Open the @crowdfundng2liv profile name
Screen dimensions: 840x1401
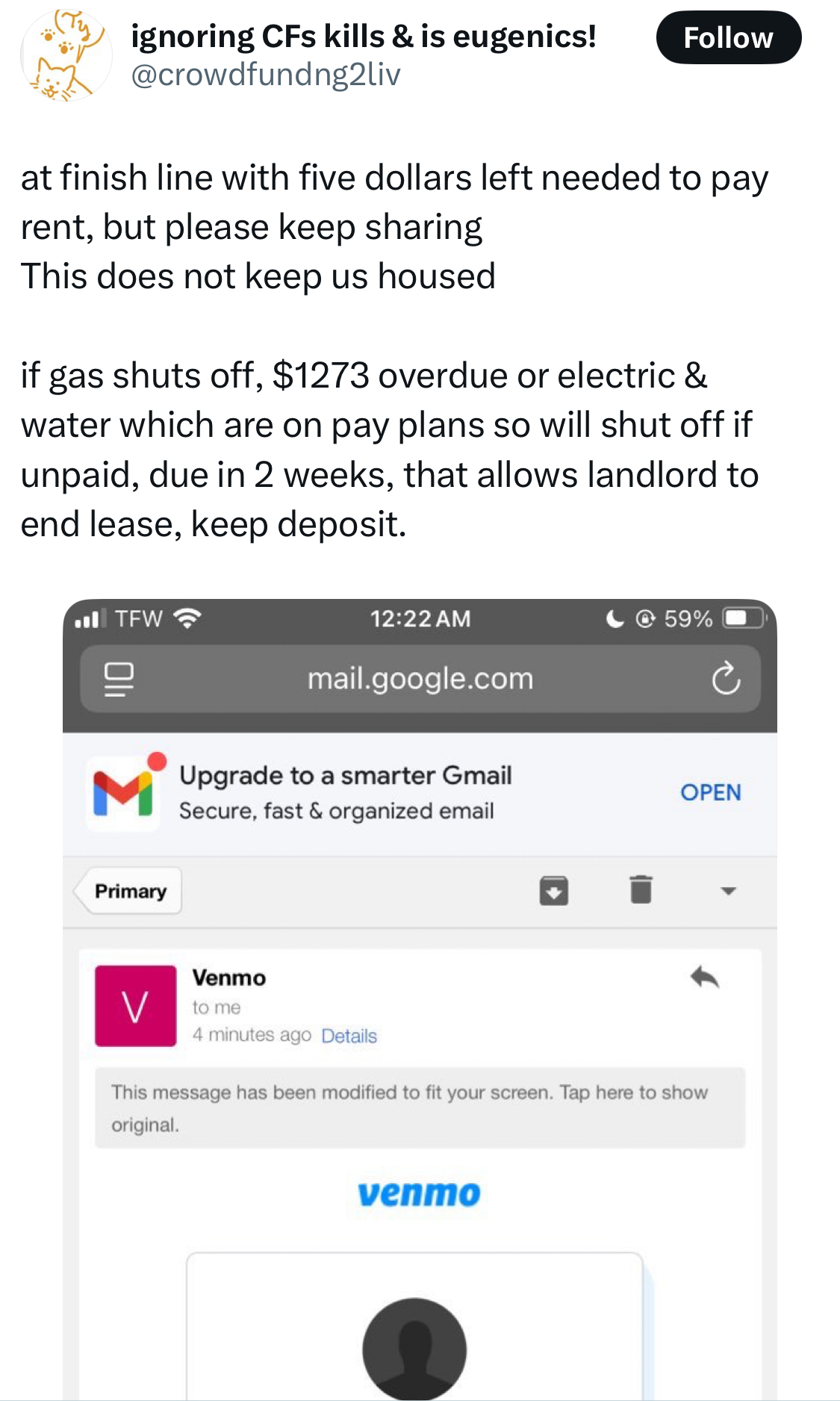[x=364, y=36]
